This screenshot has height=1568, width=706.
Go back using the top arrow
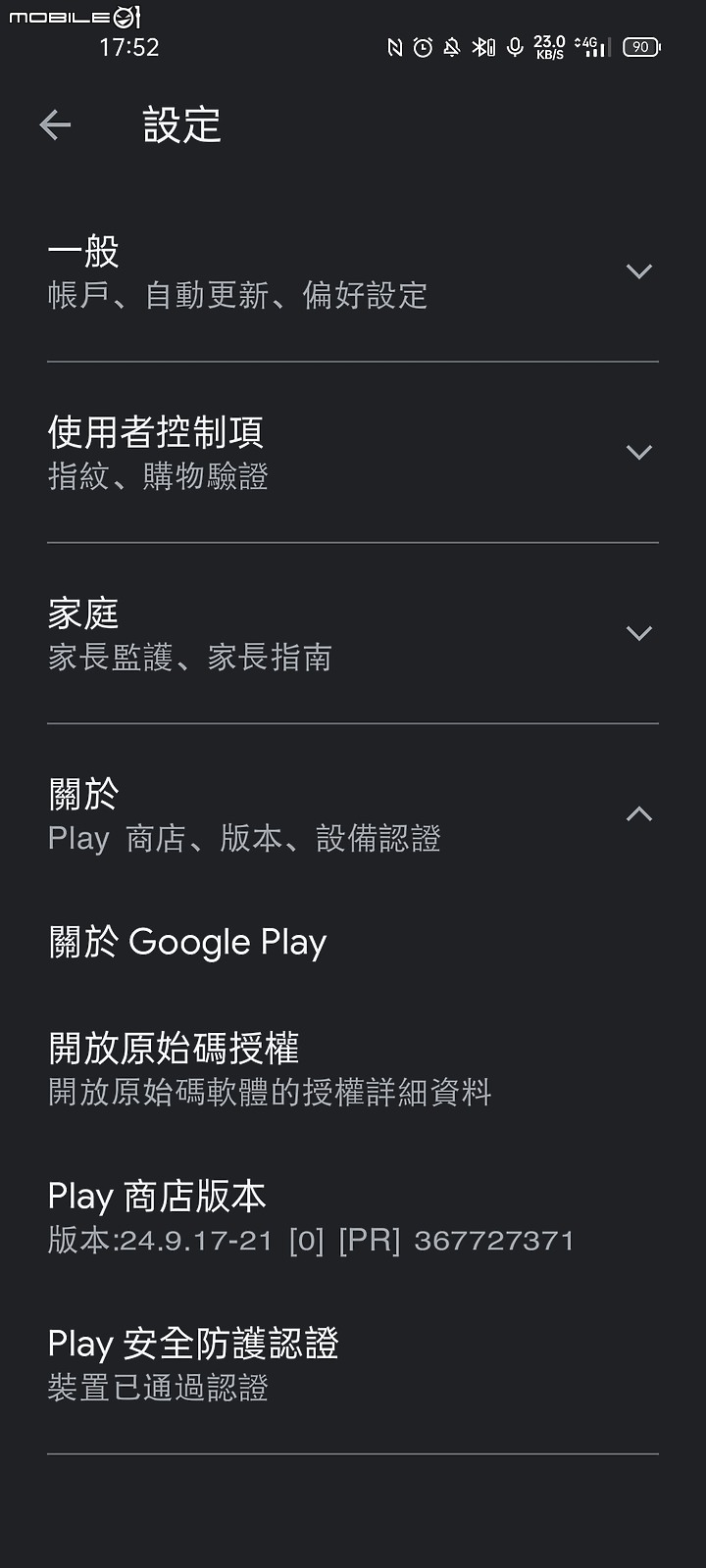point(55,124)
